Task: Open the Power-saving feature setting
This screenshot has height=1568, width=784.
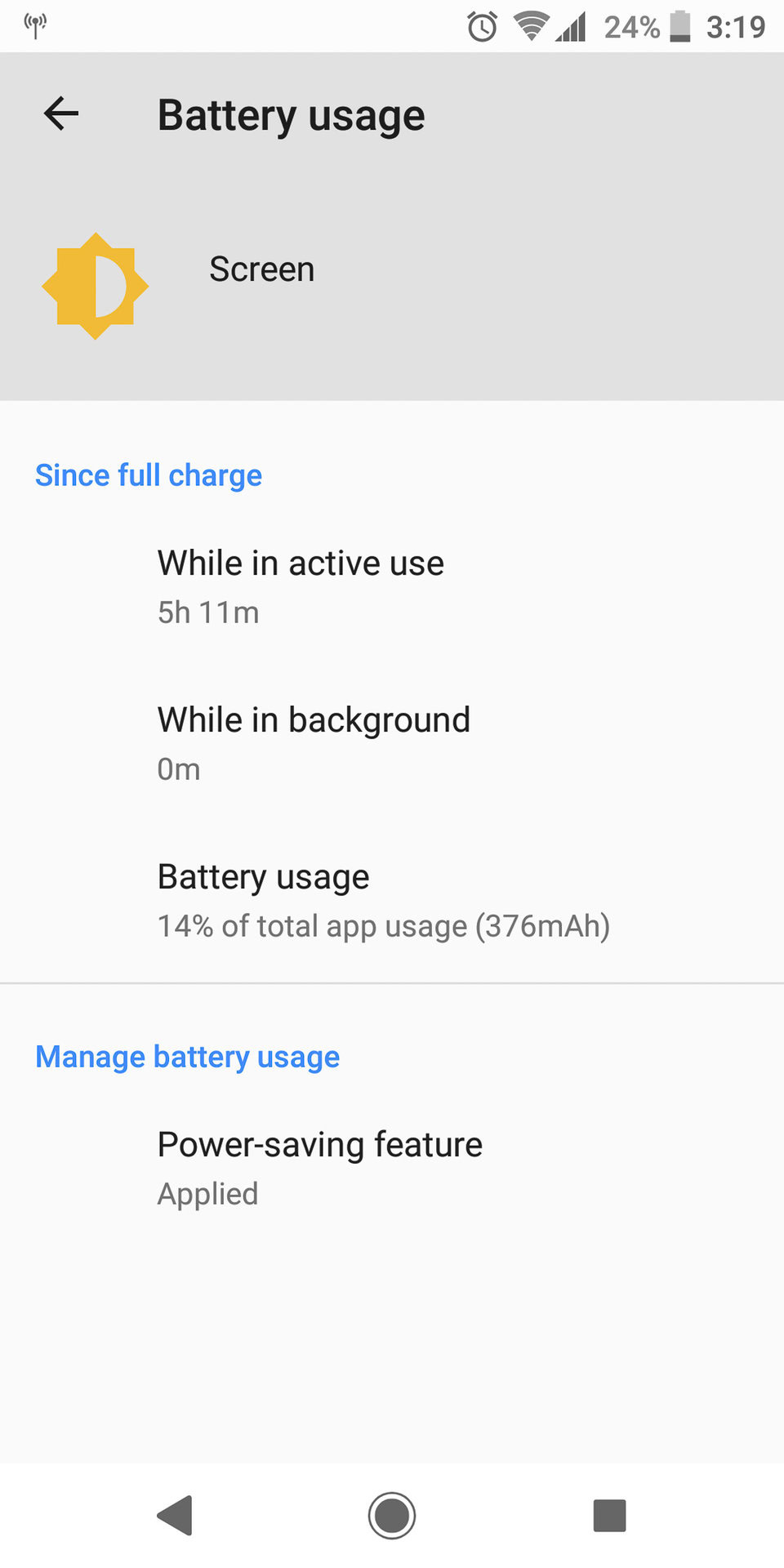Action: (392, 1168)
